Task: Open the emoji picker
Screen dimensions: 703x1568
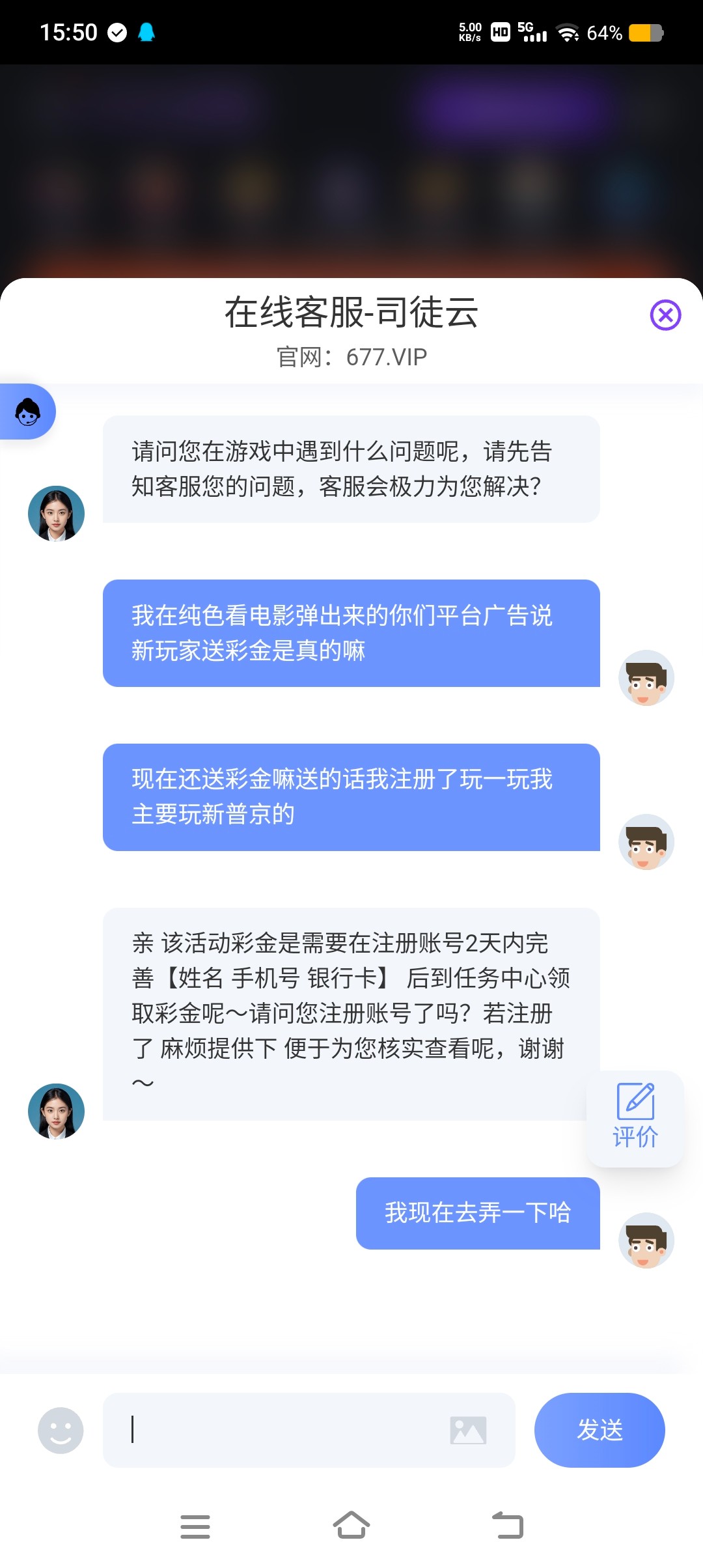Action: click(x=61, y=1430)
